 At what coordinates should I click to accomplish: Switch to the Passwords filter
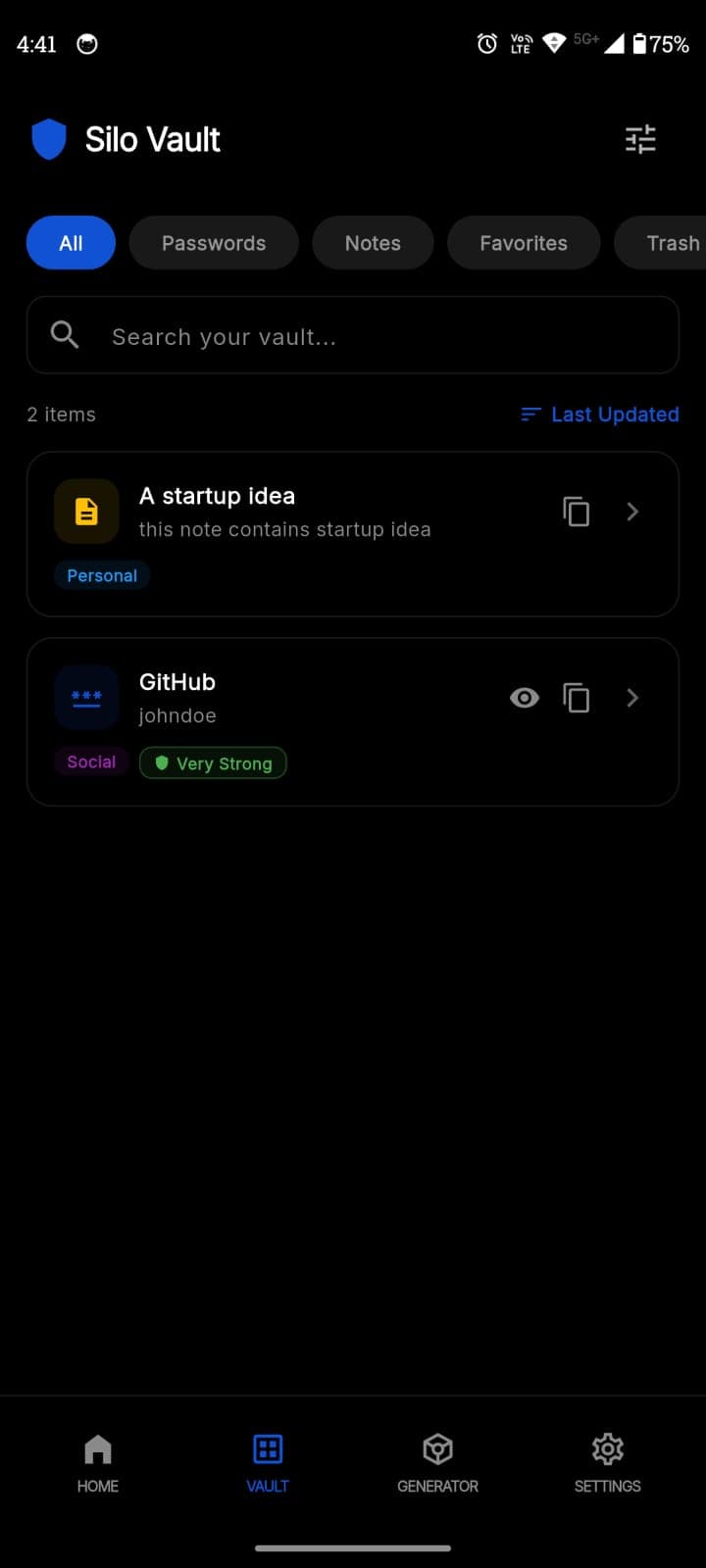(214, 243)
